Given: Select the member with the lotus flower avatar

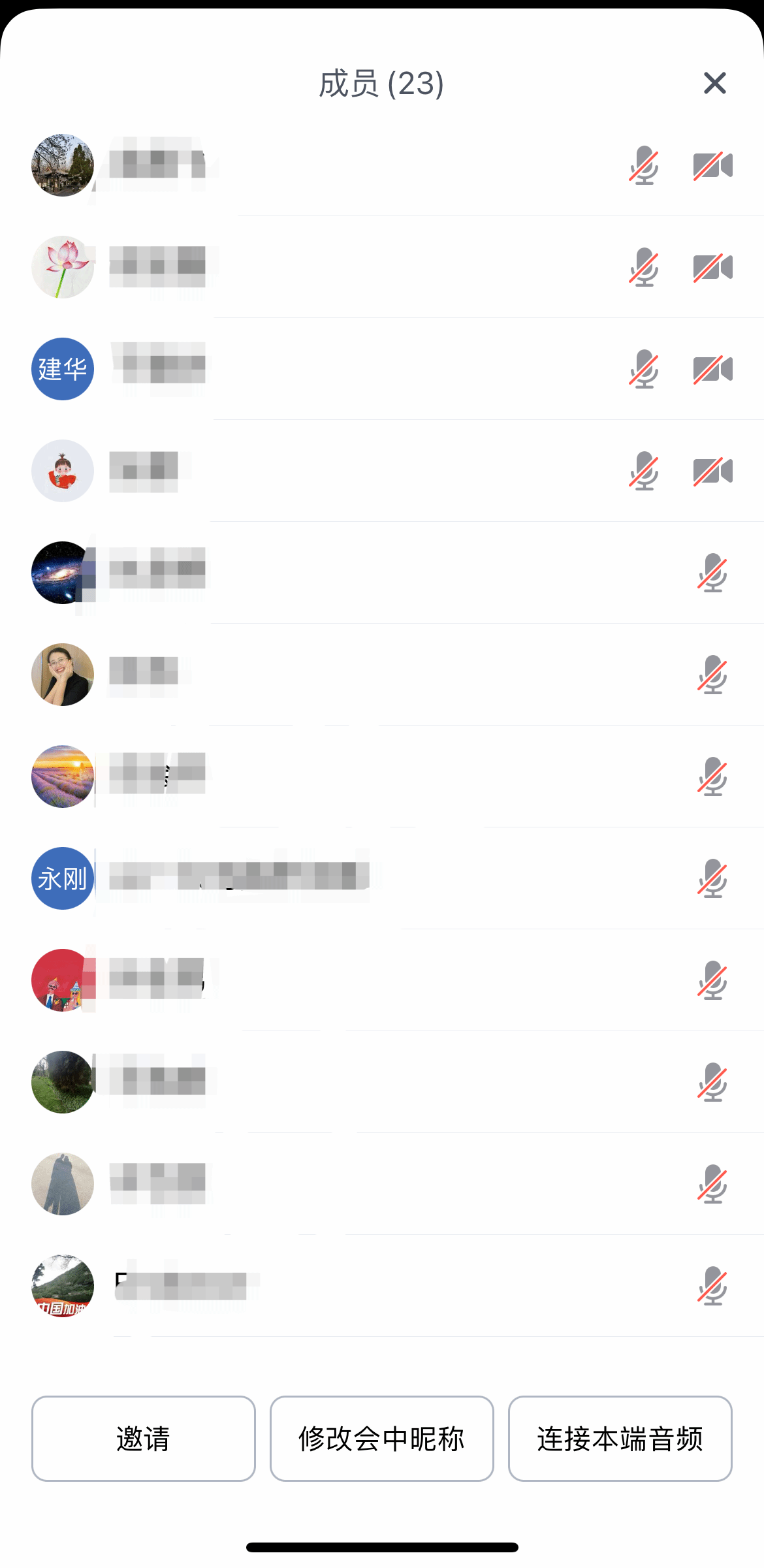Looking at the screenshot, I should point(63,267).
